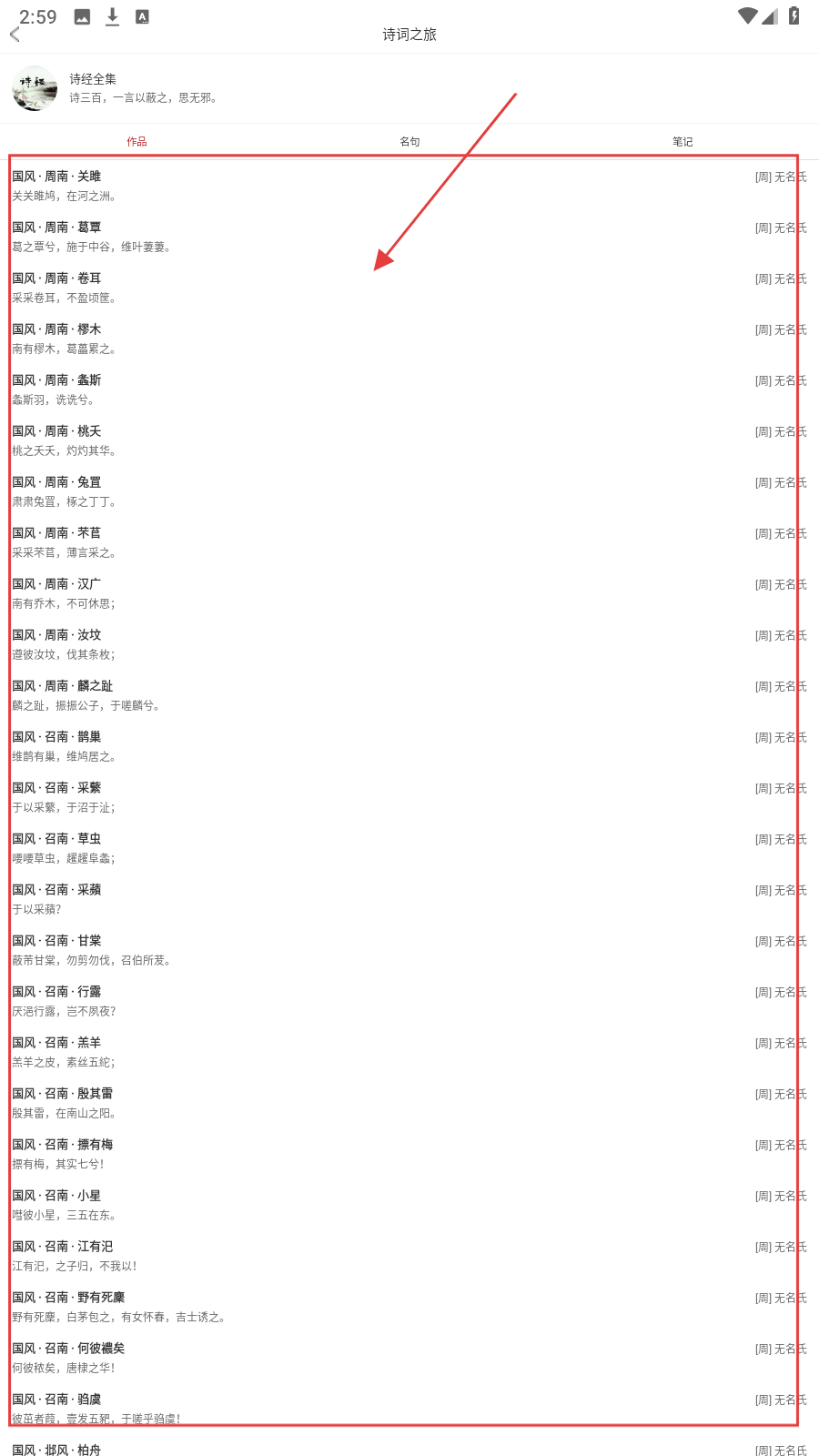Open the poem 国风·召南·摽有梅
The height and width of the screenshot is (1456, 819).
click(62, 1145)
